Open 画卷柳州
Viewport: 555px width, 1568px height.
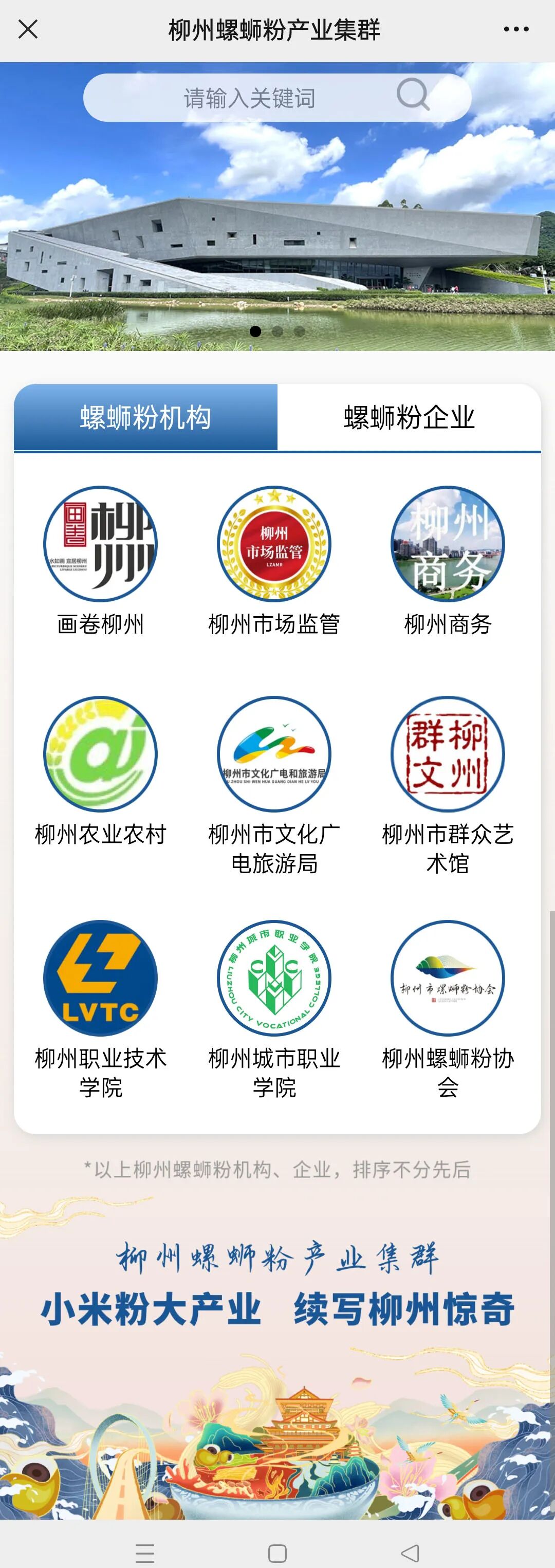[100, 561]
